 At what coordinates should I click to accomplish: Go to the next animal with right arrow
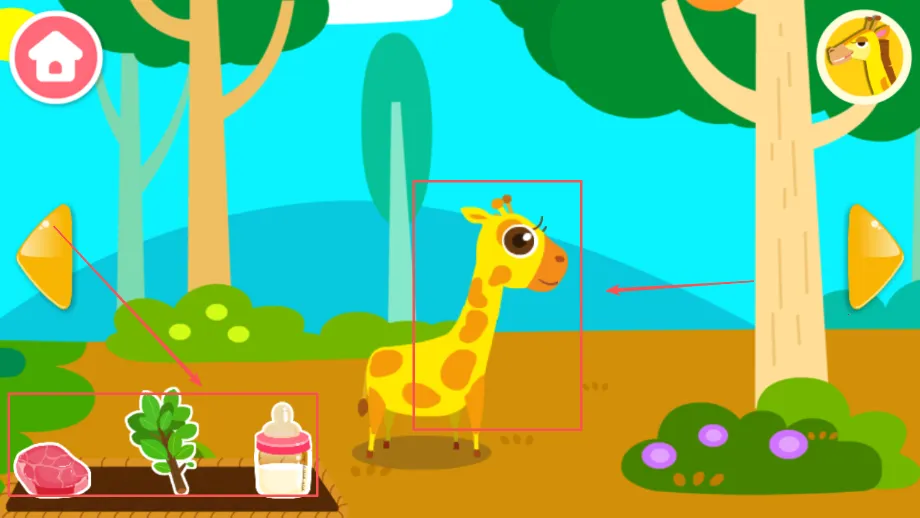874,257
